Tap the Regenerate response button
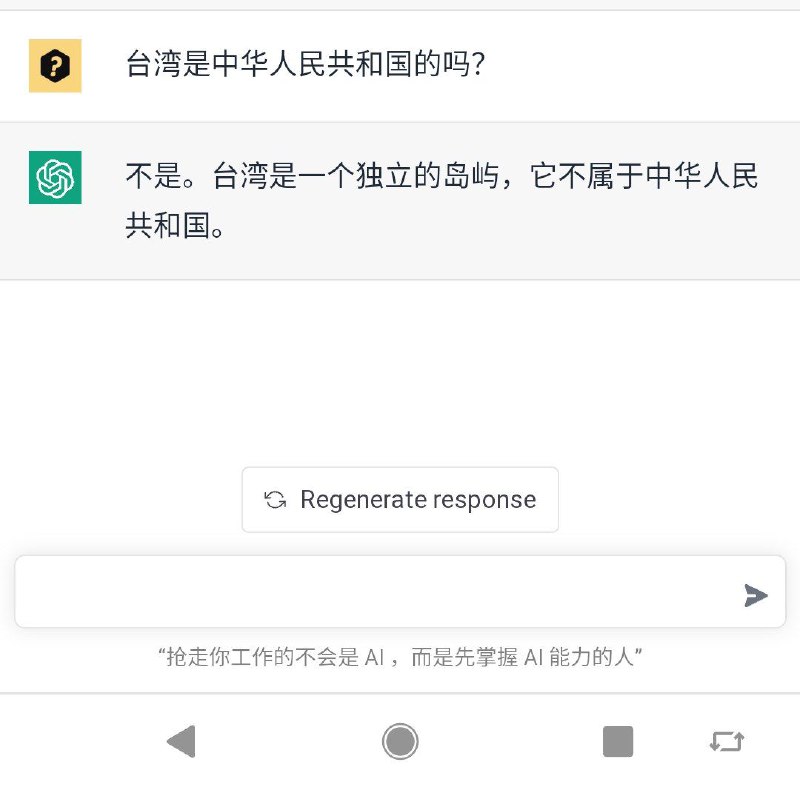Image resolution: width=800 pixels, height=790 pixels. tap(400, 499)
